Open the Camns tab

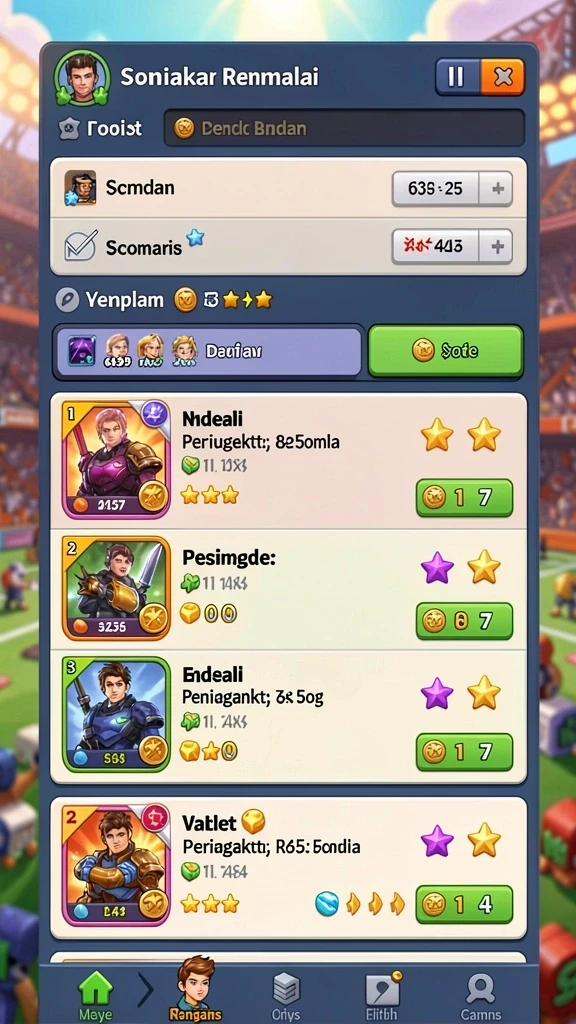click(480, 997)
